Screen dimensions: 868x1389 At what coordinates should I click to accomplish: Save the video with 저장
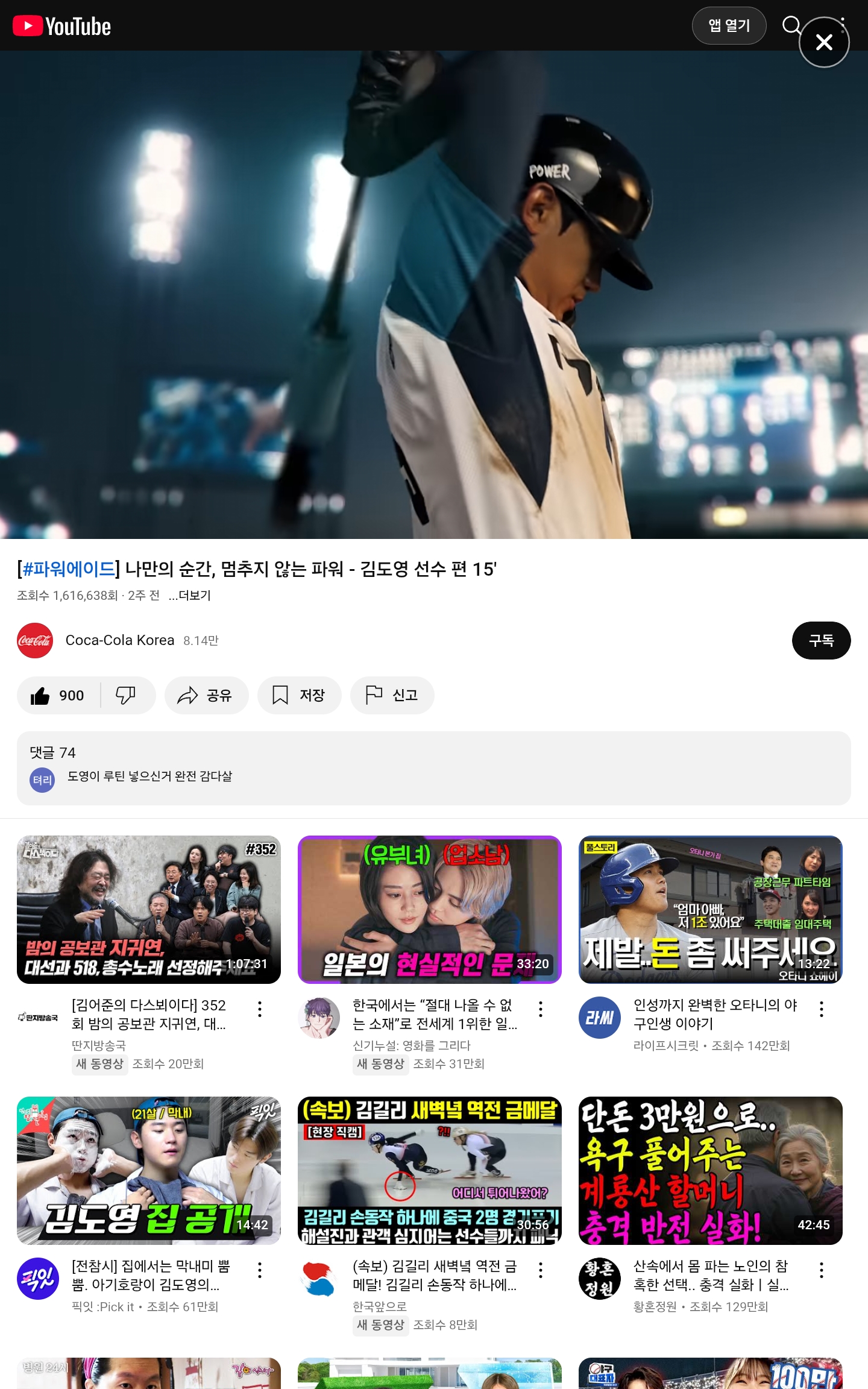click(300, 696)
